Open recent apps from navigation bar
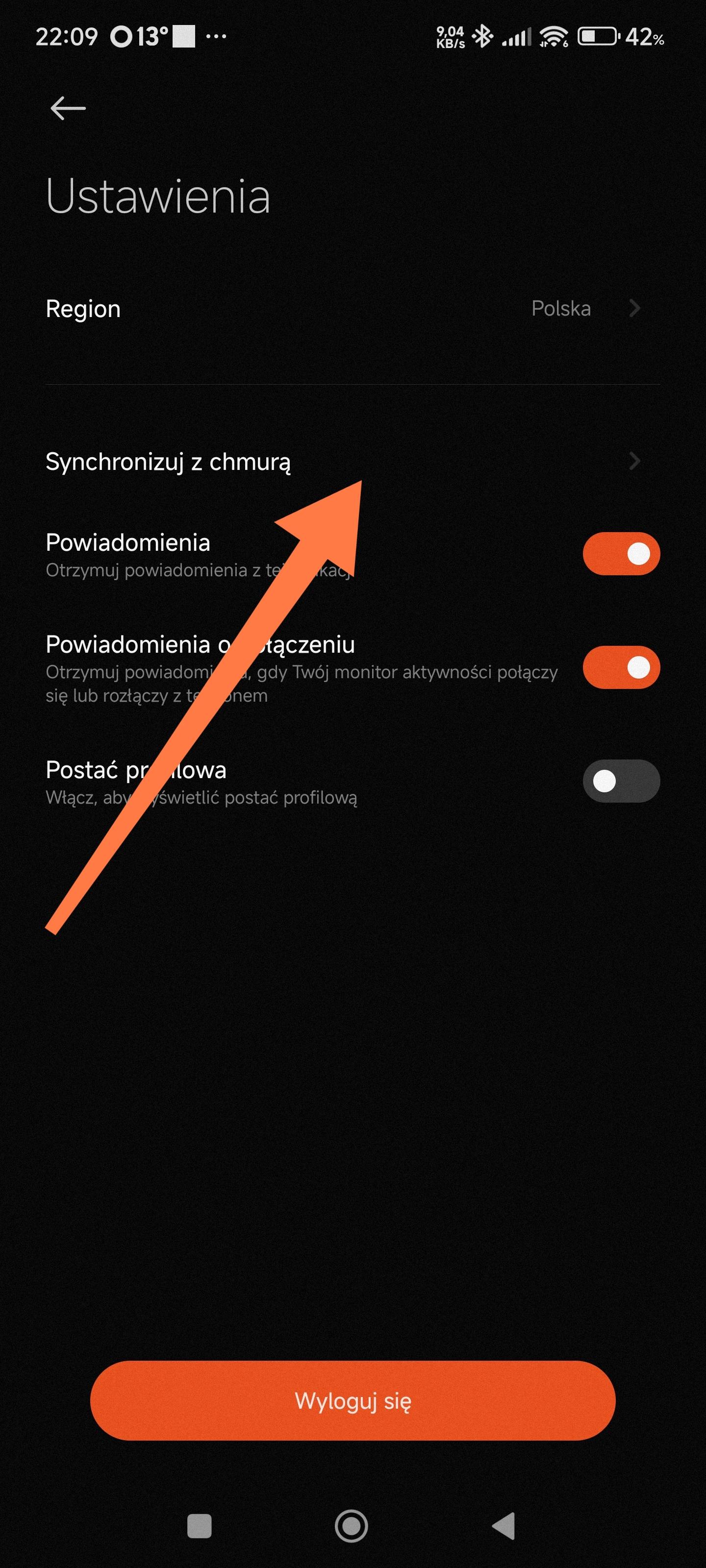Viewport: 706px width, 1568px height. 199,1526
